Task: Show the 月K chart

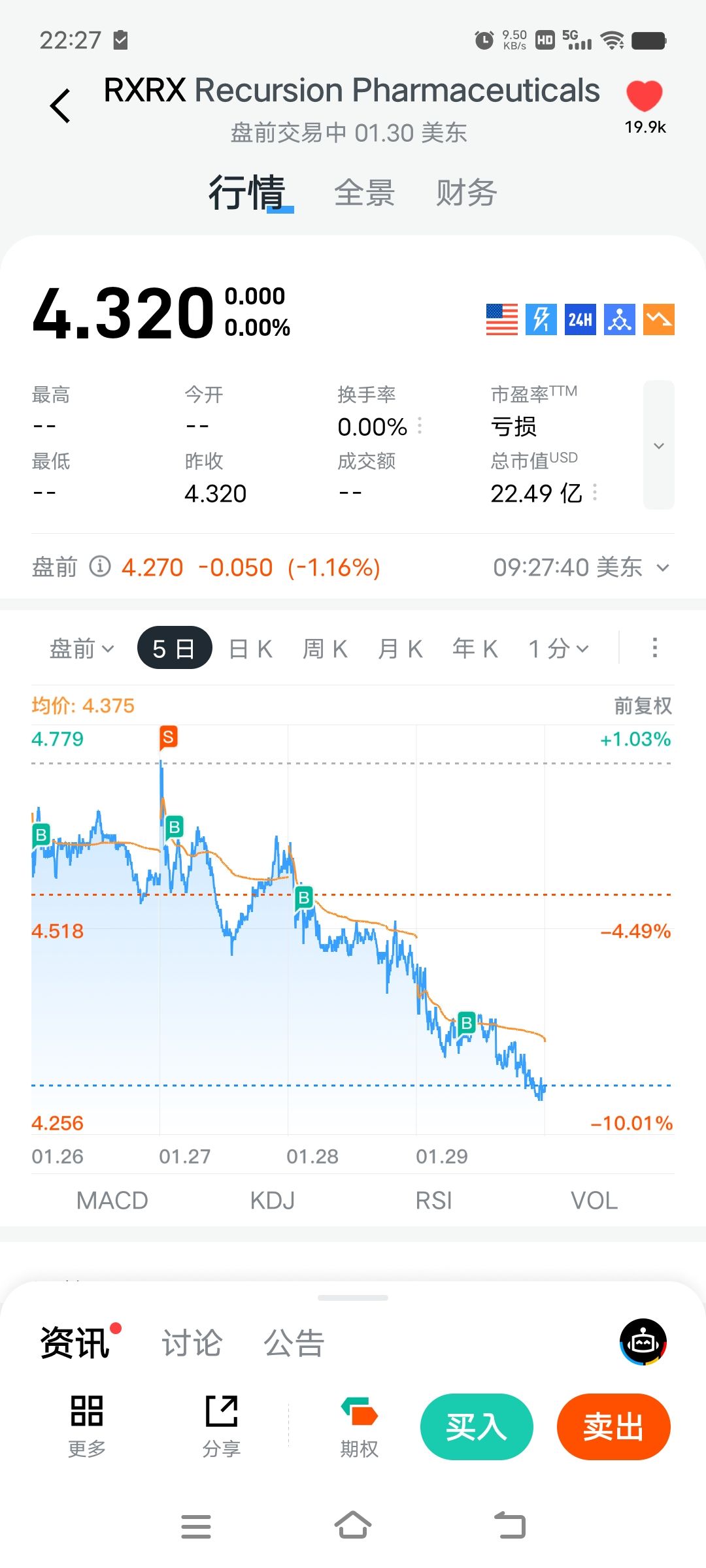Action: (400, 649)
